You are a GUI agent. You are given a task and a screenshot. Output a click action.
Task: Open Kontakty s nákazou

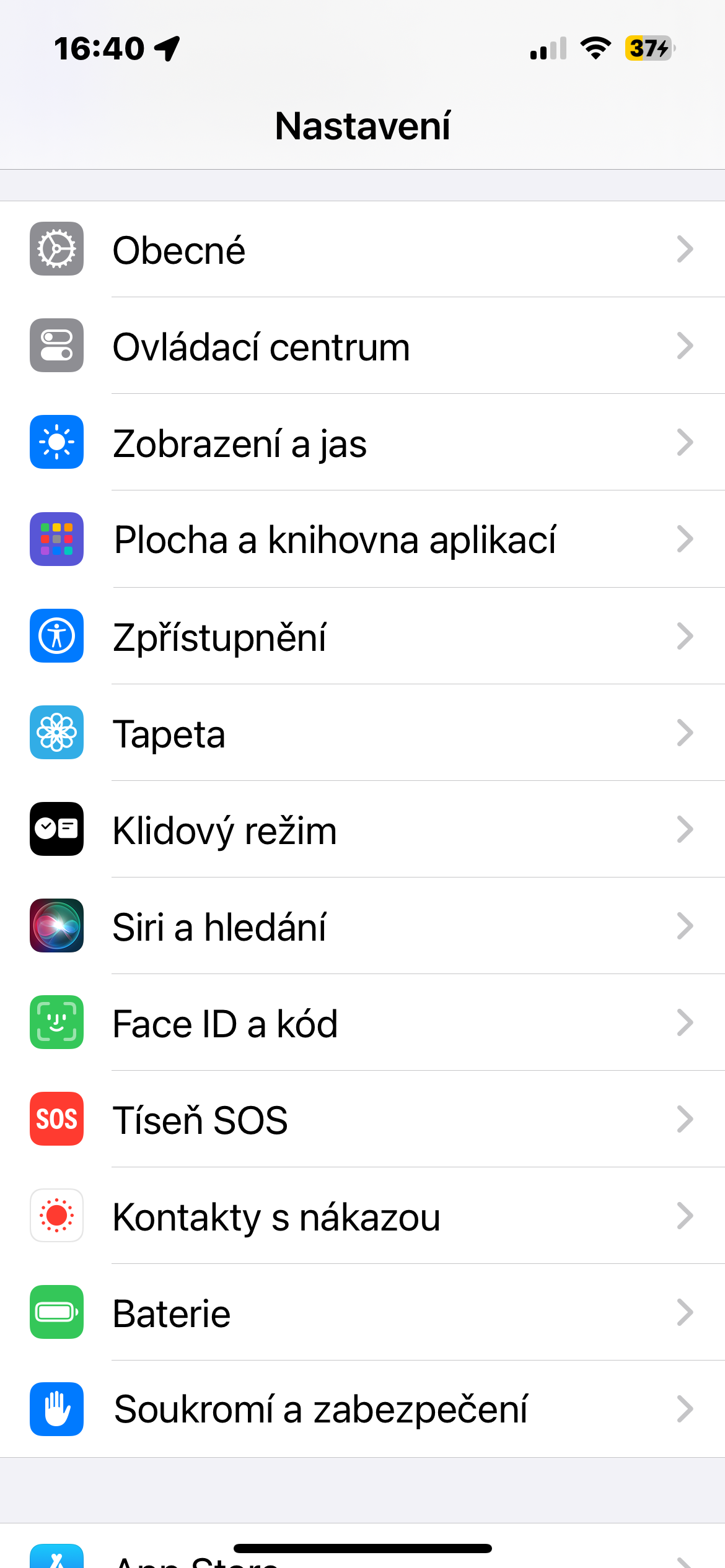coord(362,1216)
